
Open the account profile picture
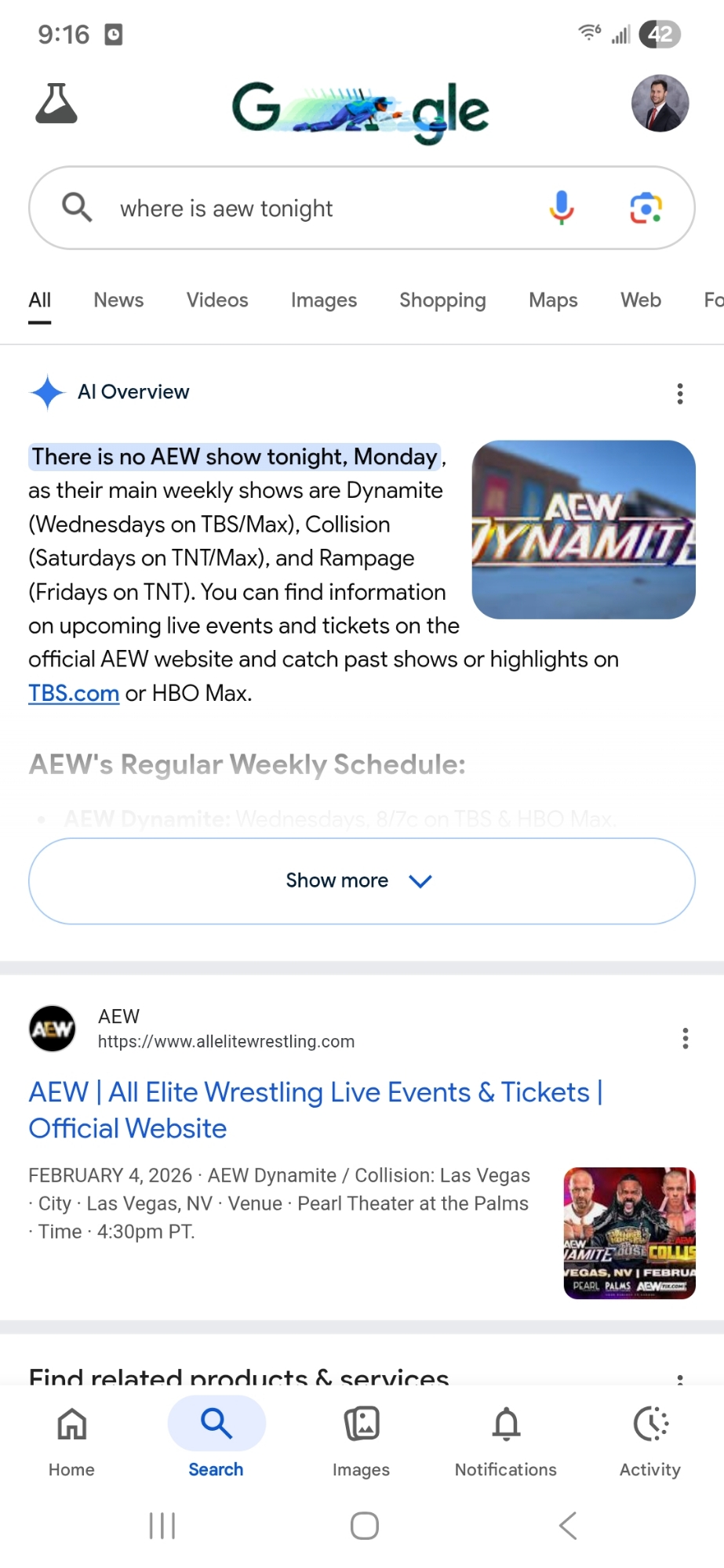[x=660, y=103]
